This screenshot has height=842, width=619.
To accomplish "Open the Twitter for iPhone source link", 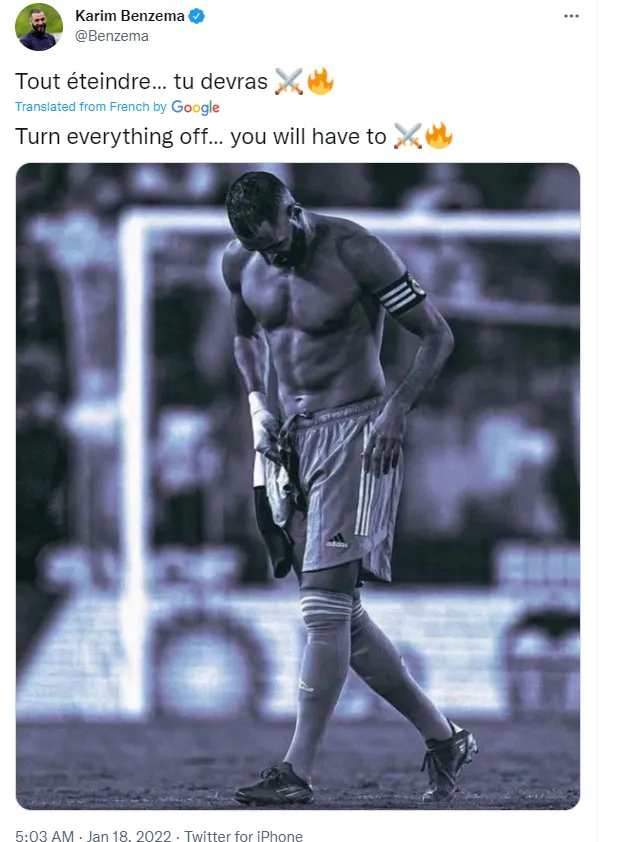I will pos(244,836).
